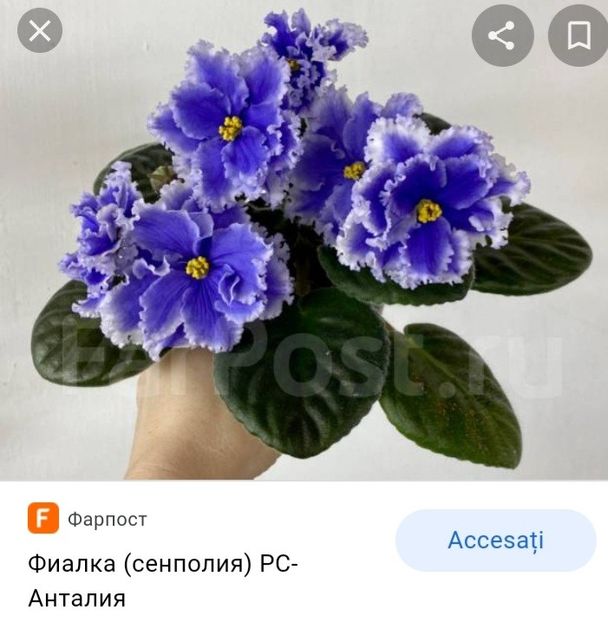Tap the Accesați button
The image size is (608, 622).
pos(495,541)
